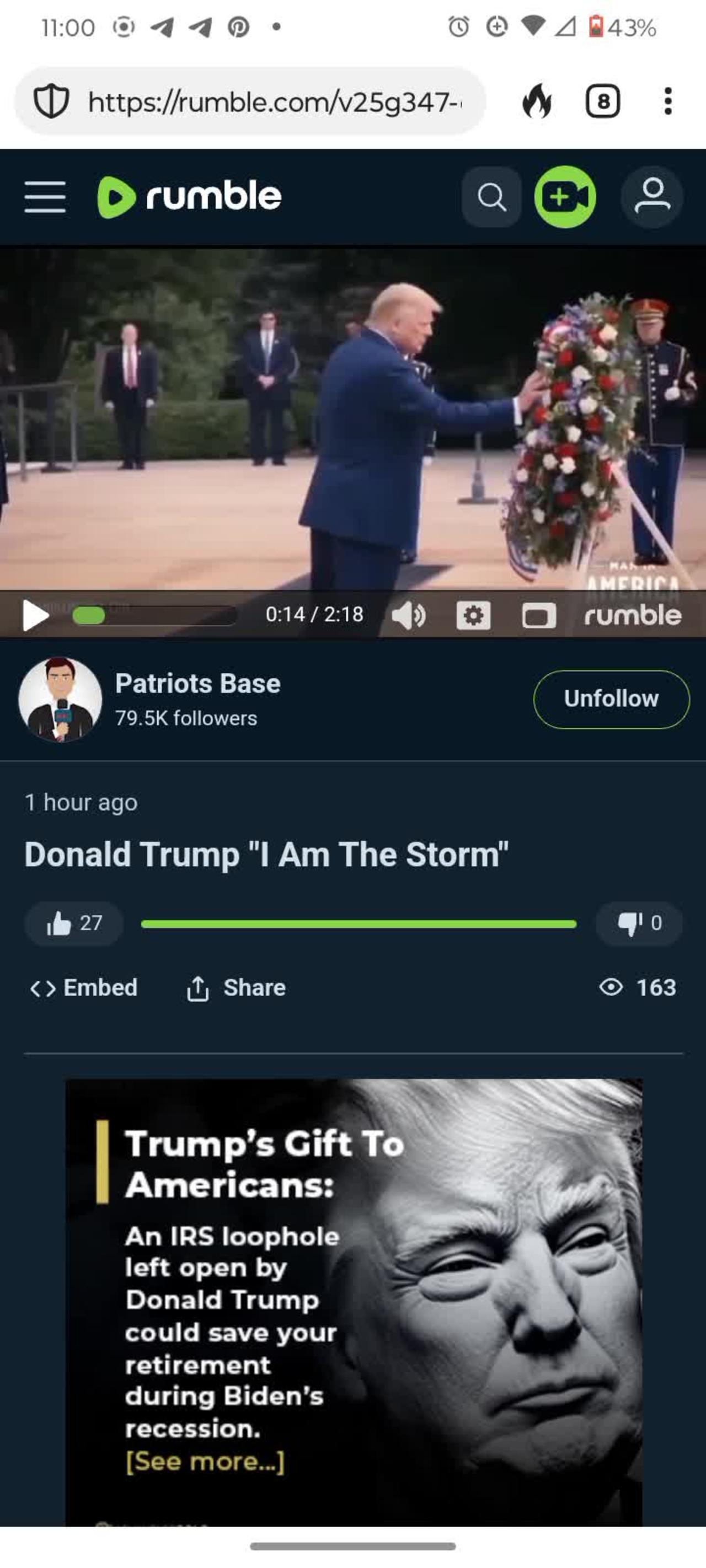Toggle theater mode on the player
706x1568 pixels.
pyautogui.click(x=538, y=615)
